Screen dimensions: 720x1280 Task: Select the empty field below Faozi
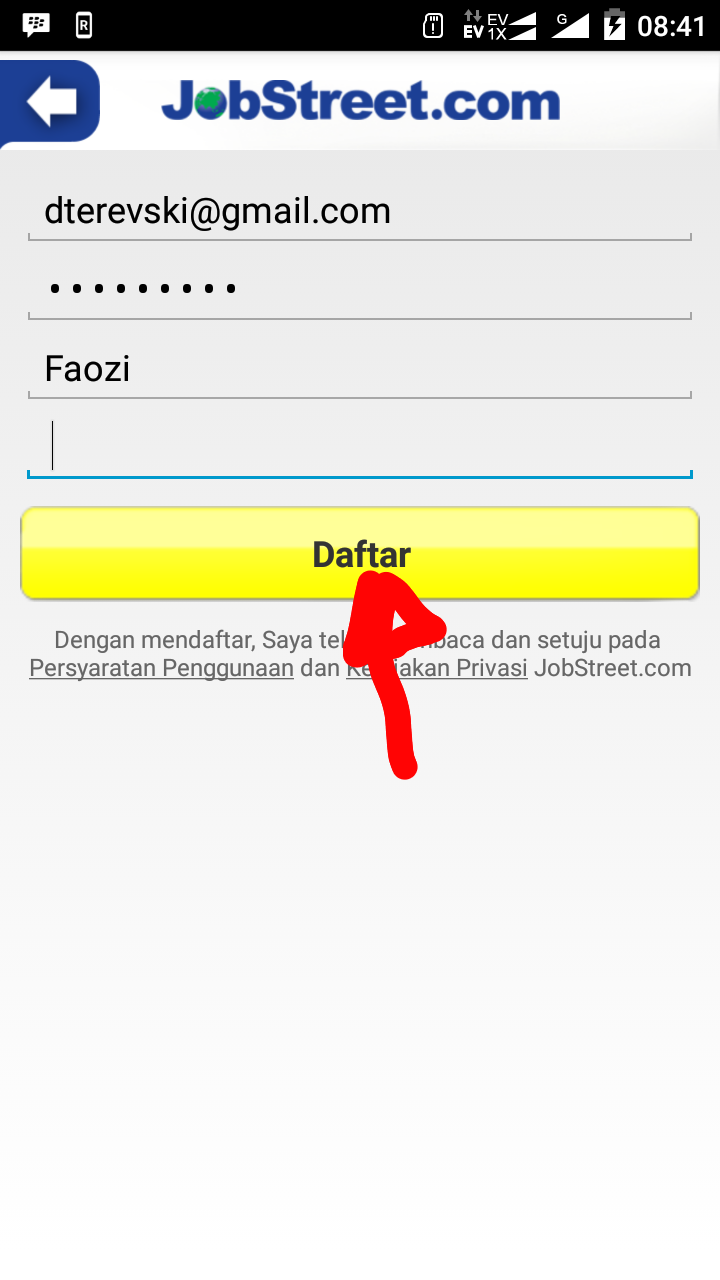pos(360,447)
